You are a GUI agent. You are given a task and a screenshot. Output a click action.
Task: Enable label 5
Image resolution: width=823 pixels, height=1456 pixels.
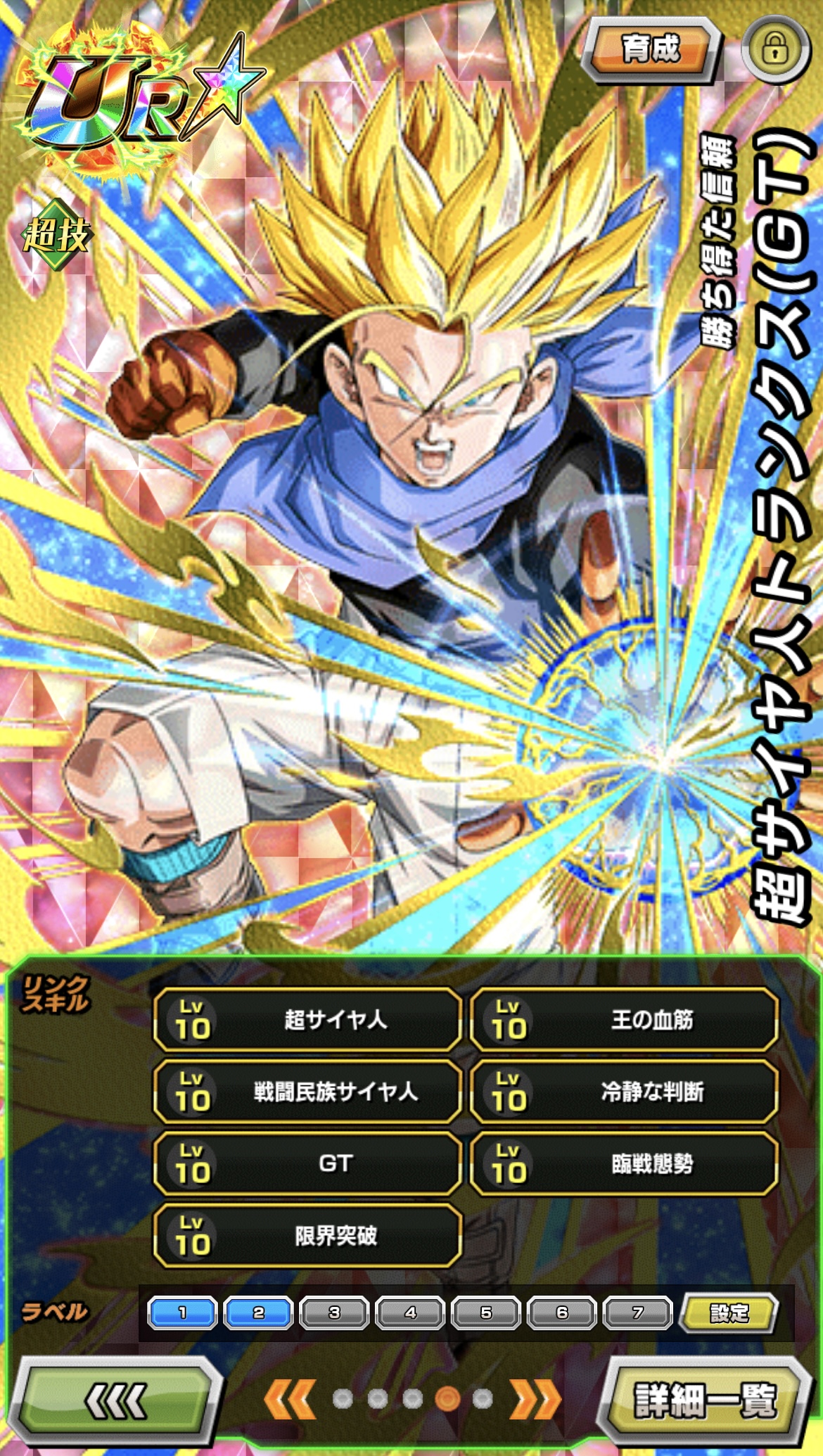tap(486, 1313)
